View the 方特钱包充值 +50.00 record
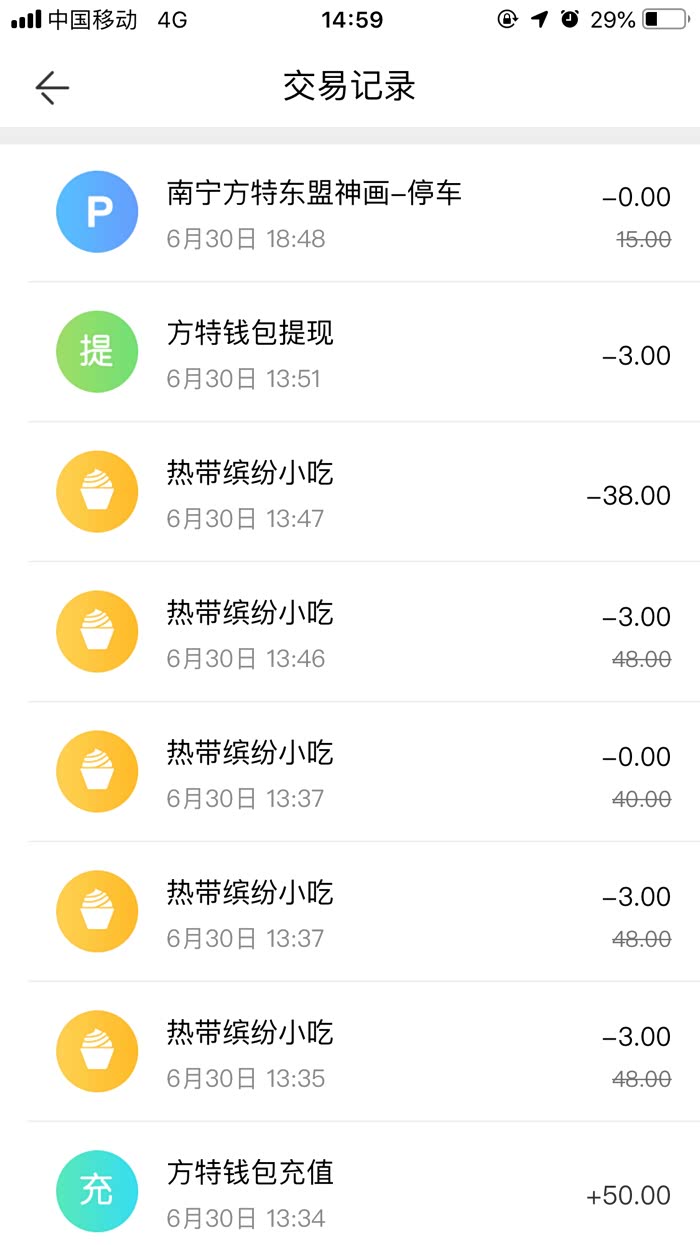This screenshot has height=1245, width=700. point(350,1190)
